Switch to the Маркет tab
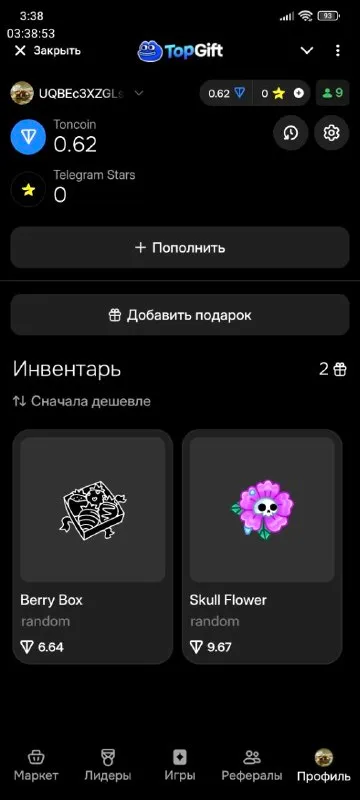The height and width of the screenshot is (800, 360). (36, 765)
